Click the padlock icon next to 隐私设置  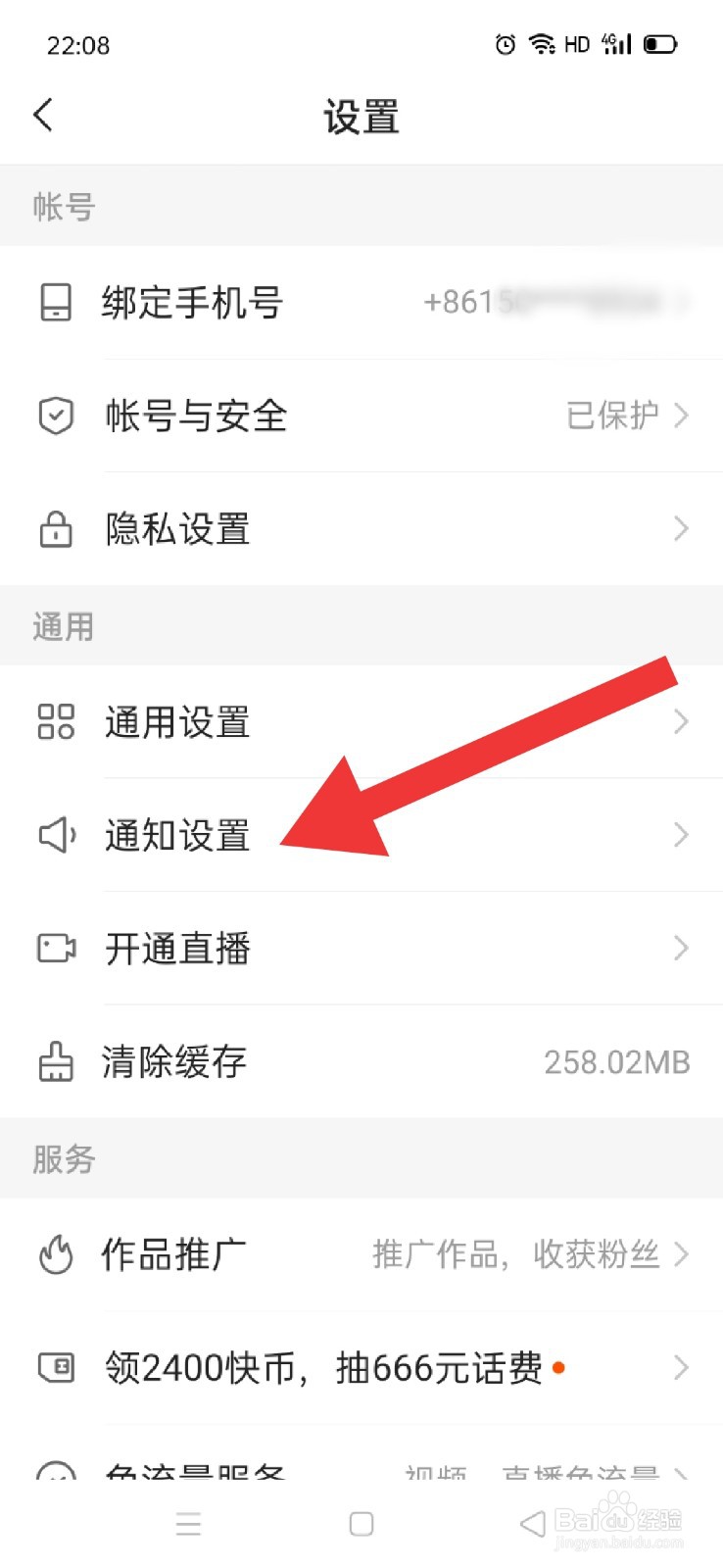56,529
